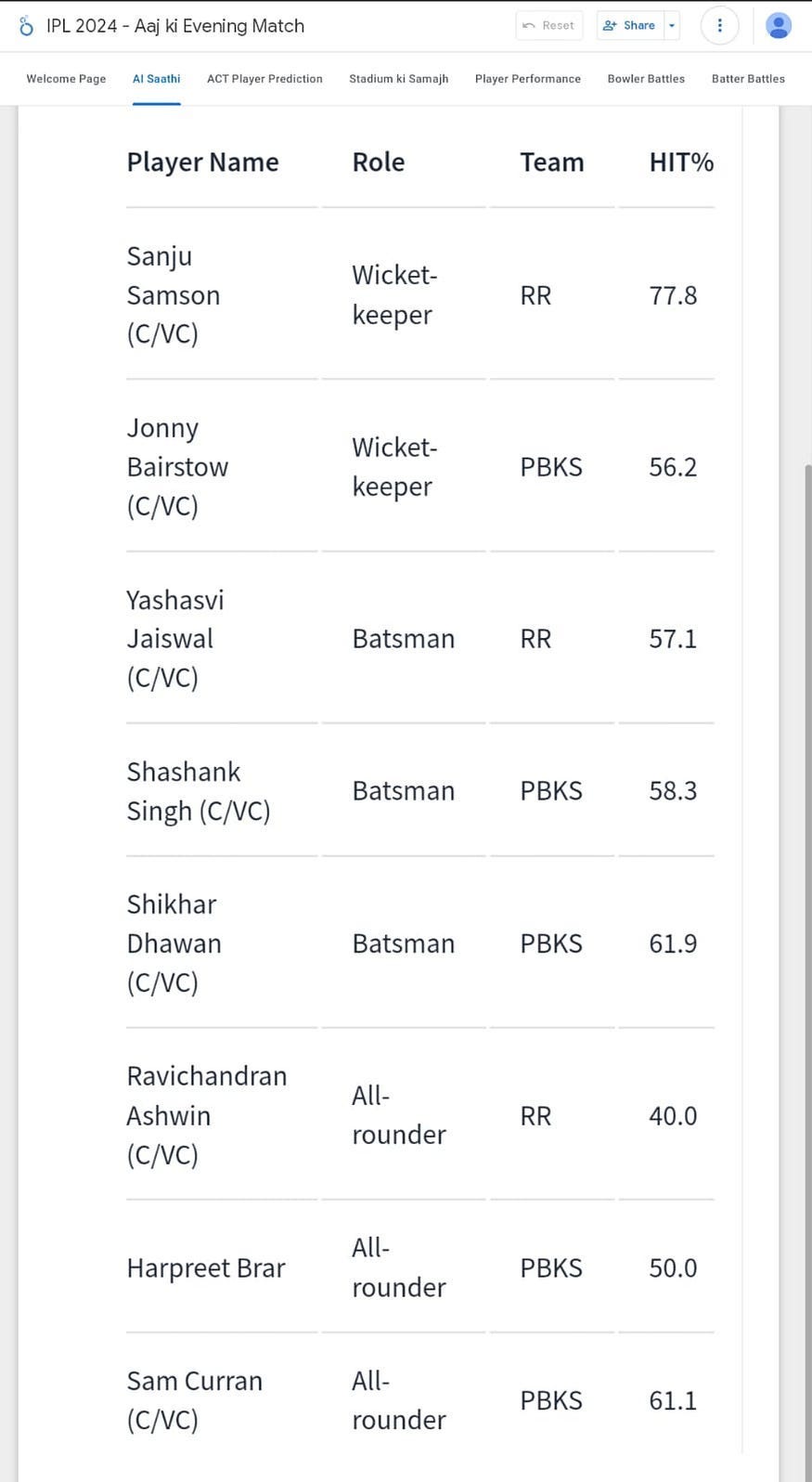Switch to Bowler Battles tab

pyautogui.click(x=646, y=79)
